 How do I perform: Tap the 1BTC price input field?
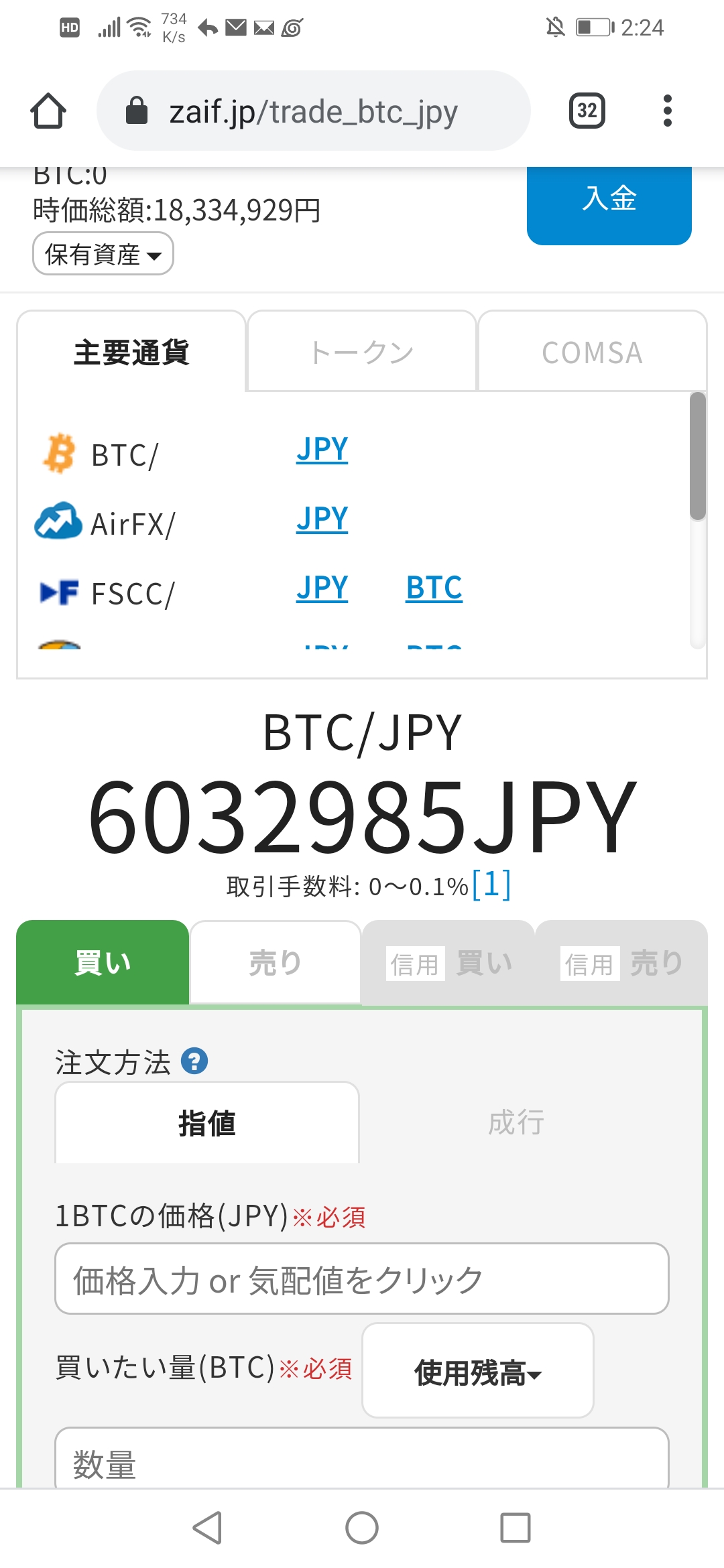point(362,1279)
